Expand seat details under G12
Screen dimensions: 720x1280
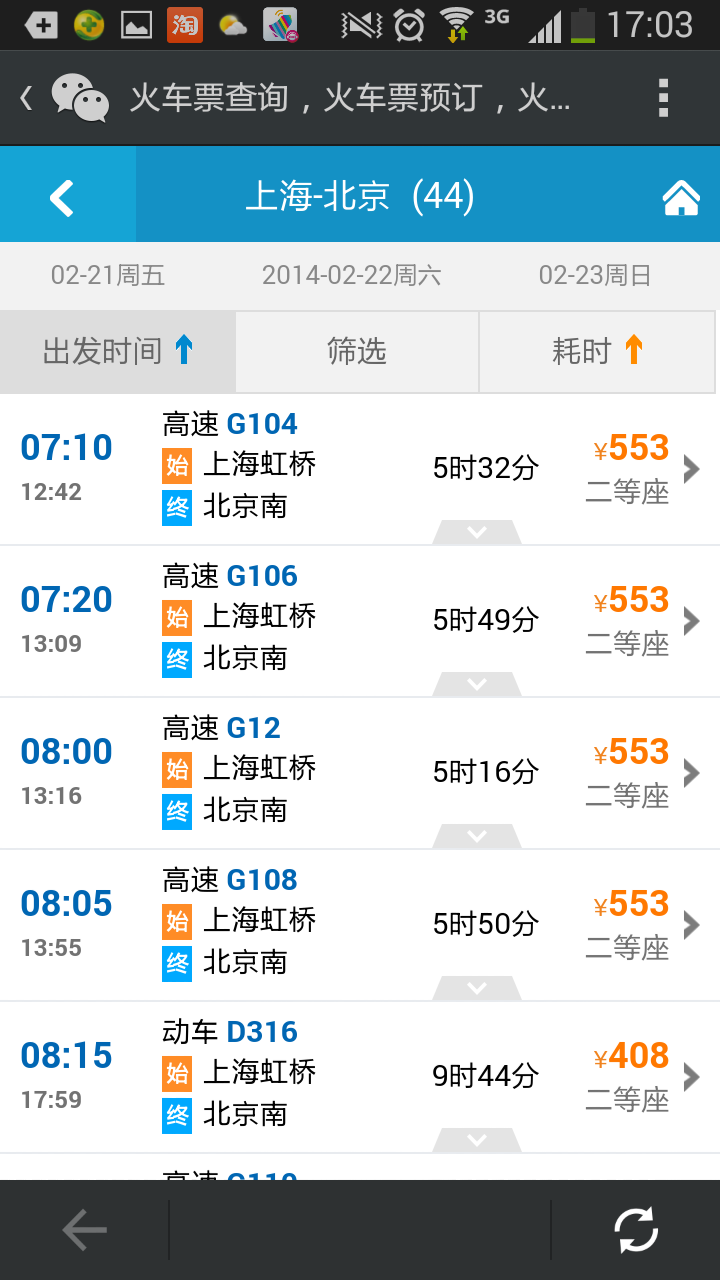(x=477, y=836)
